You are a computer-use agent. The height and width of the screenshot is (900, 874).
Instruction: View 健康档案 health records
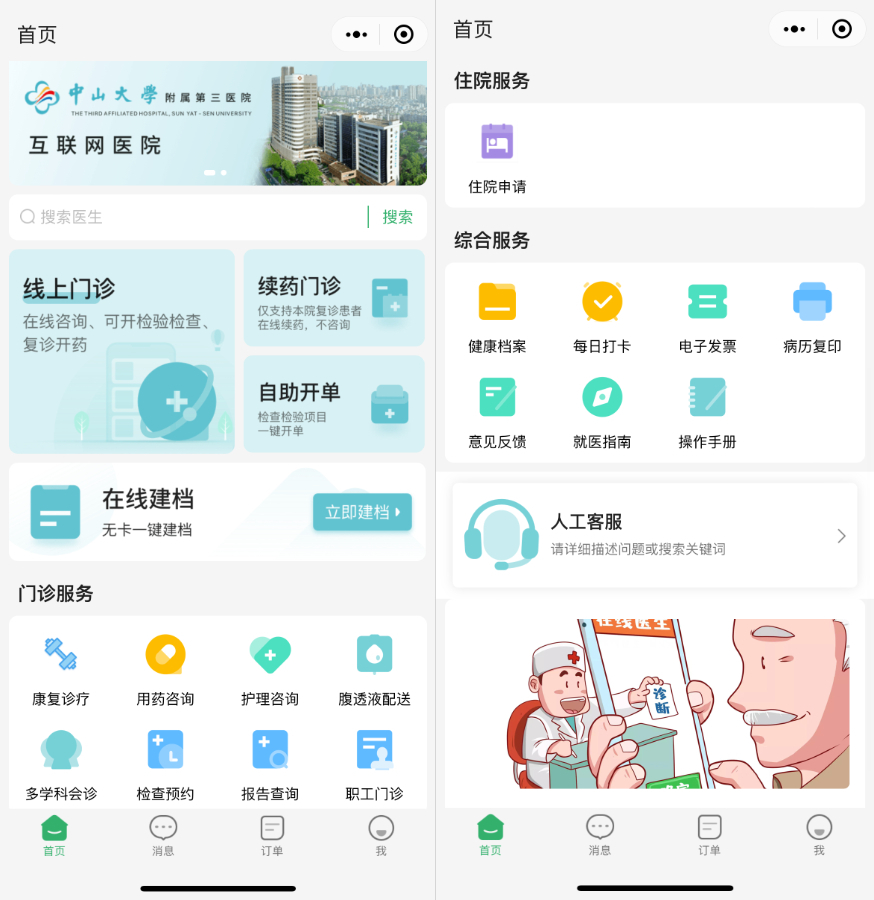pos(497,317)
